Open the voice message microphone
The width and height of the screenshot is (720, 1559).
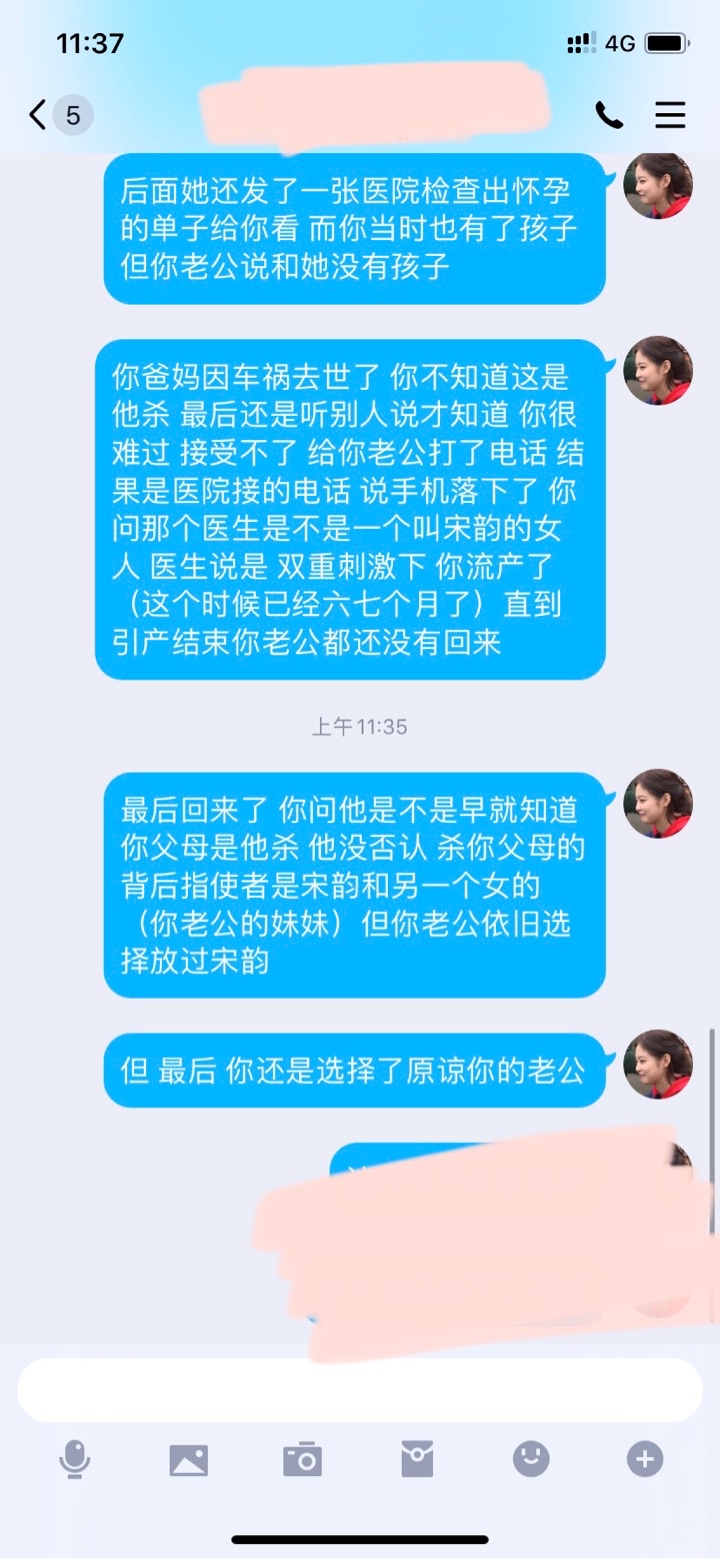coord(75,1460)
